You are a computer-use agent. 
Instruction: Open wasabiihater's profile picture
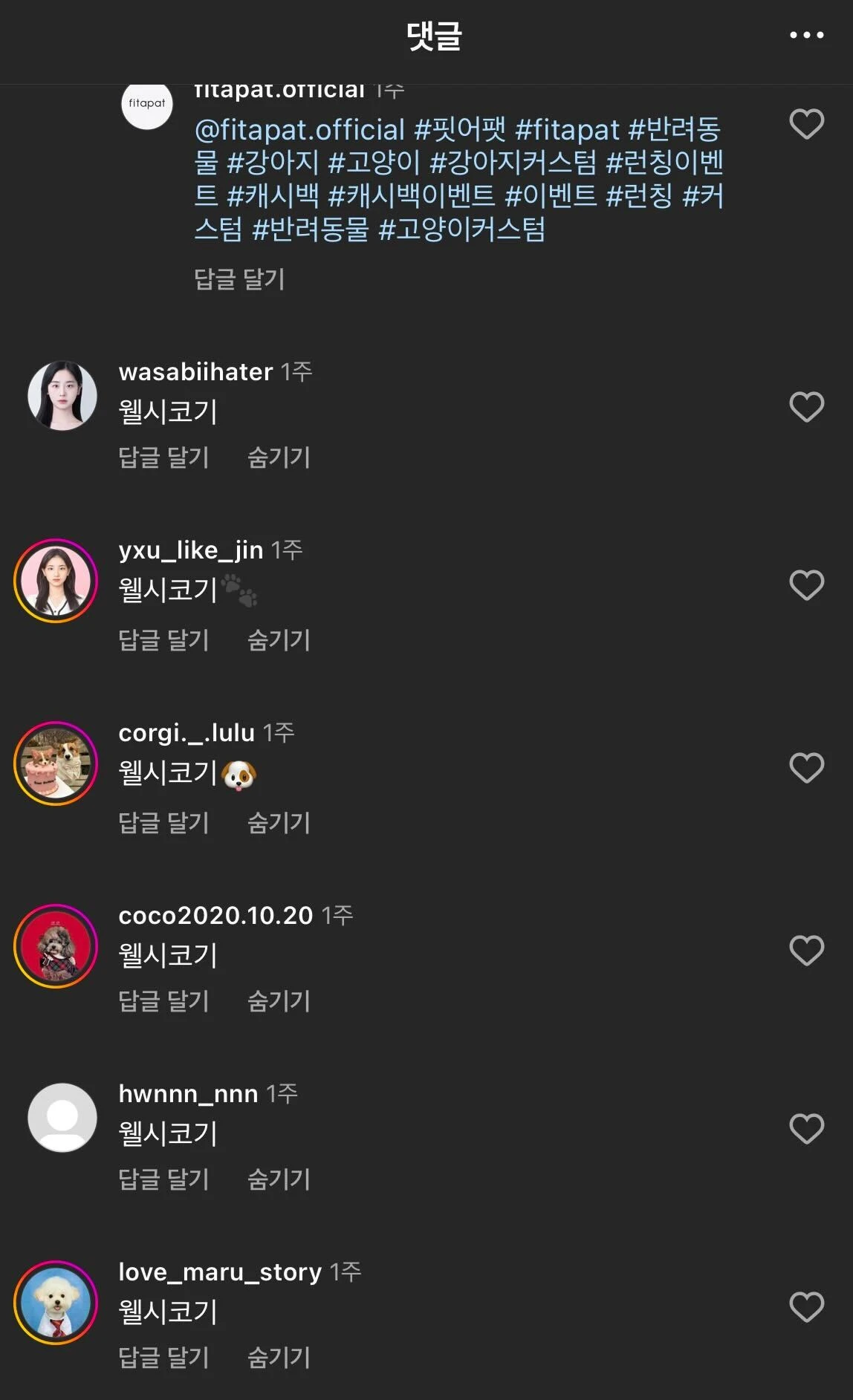62,396
